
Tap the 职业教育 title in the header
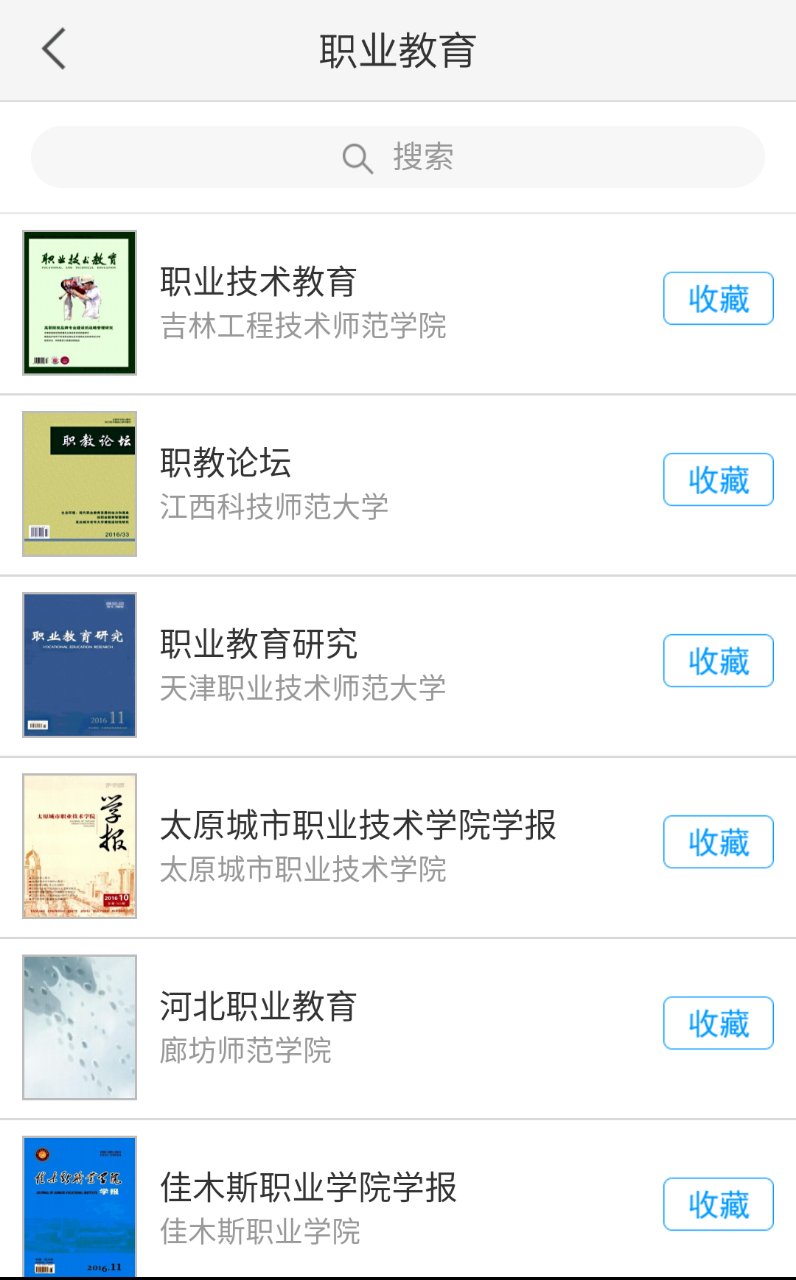tap(398, 47)
